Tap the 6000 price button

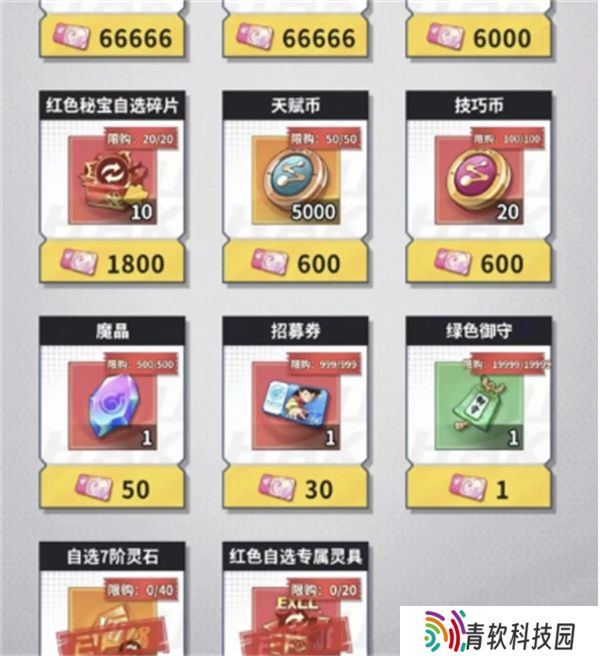pyautogui.click(x=479, y=37)
